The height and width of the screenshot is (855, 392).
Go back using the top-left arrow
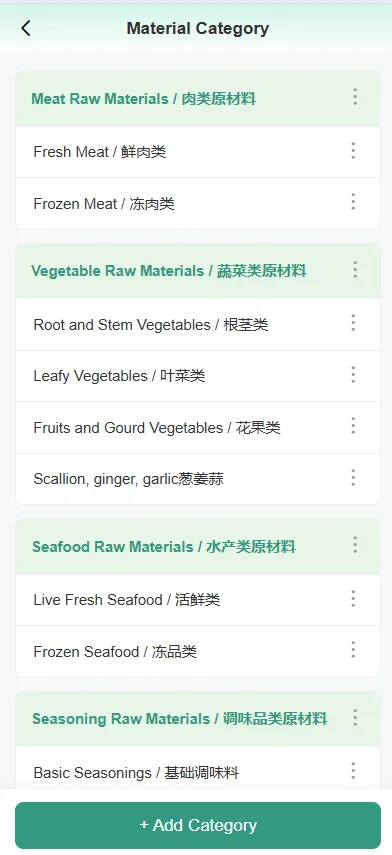pos(26,28)
